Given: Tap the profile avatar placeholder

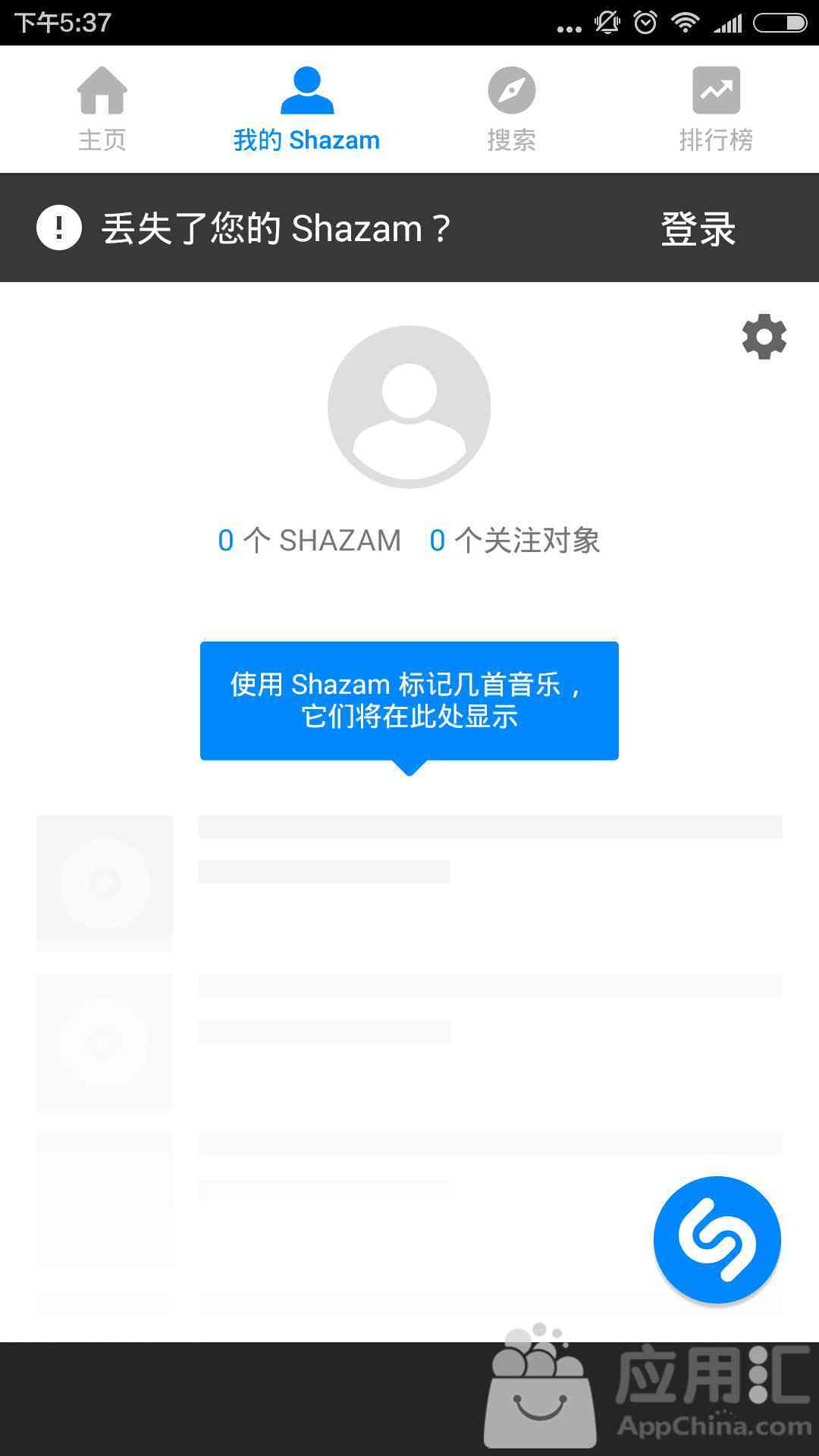Looking at the screenshot, I should 409,407.
